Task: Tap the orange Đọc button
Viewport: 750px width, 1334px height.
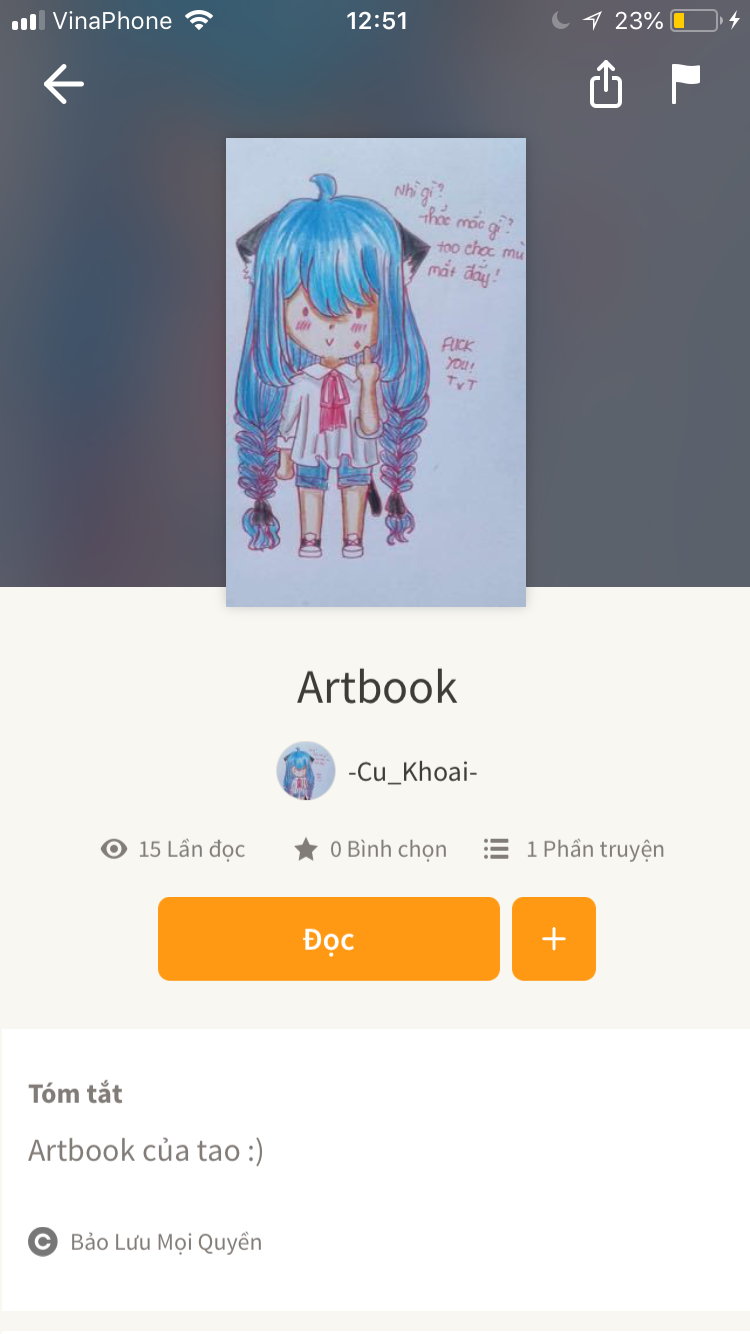Action: [x=328, y=939]
